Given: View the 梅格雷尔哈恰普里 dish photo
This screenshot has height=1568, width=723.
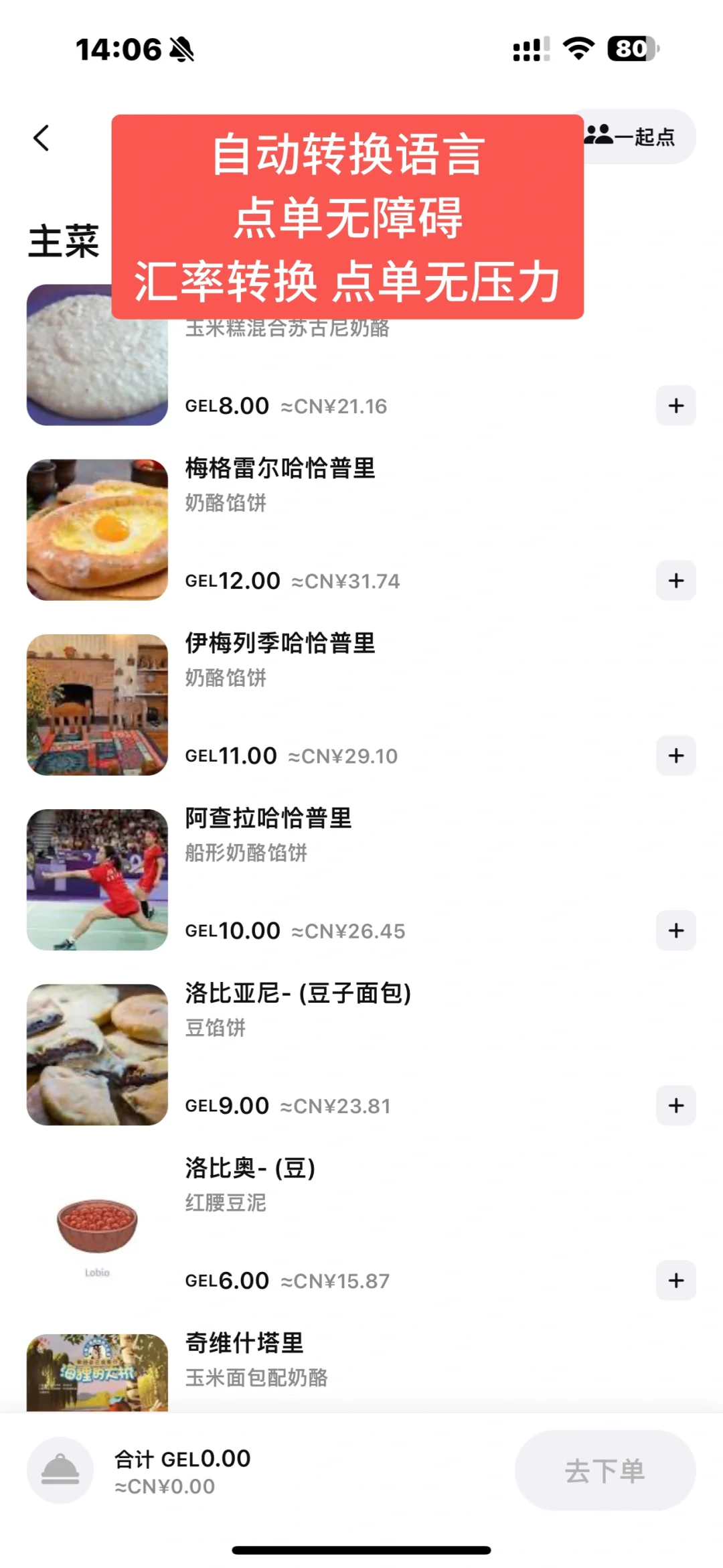Looking at the screenshot, I should pos(97,529).
